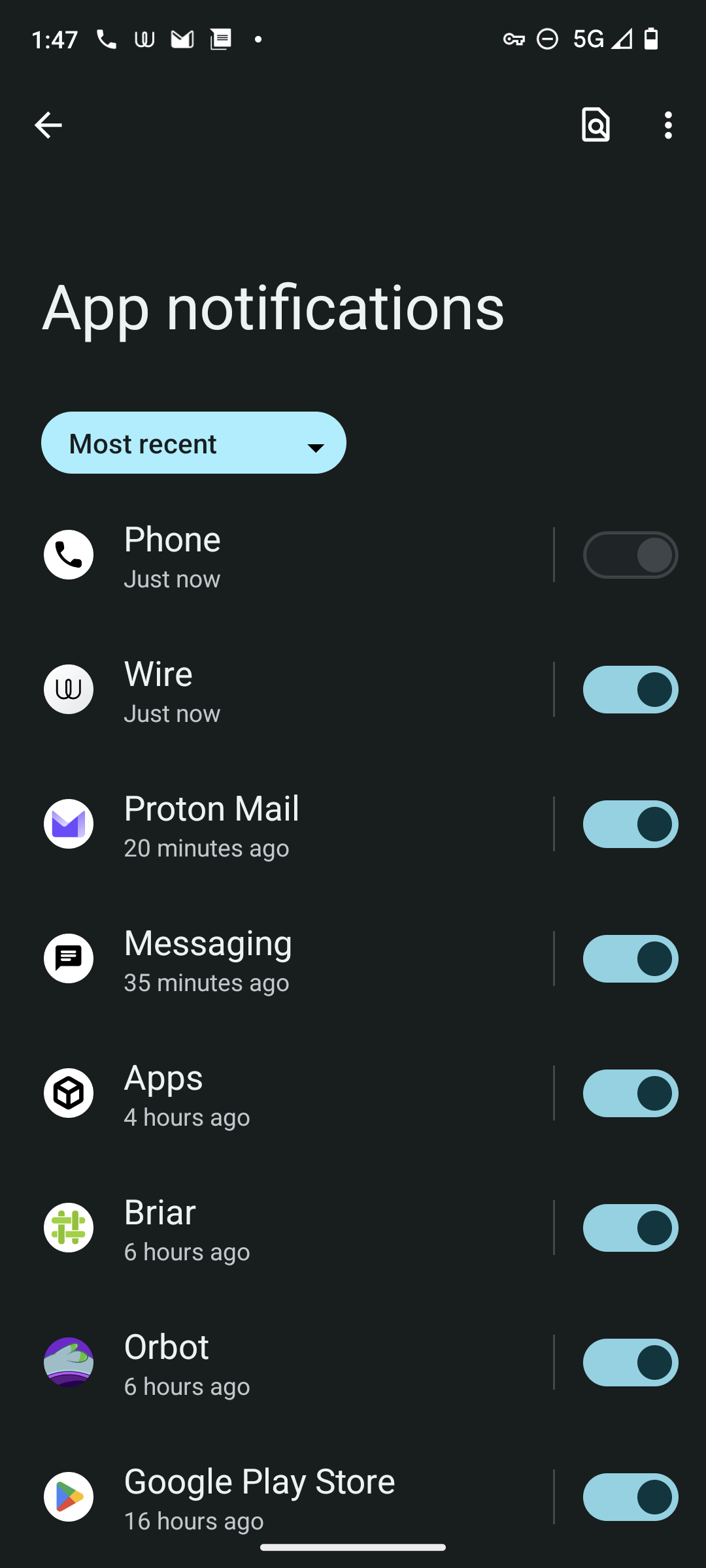Search the app notifications list
This screenshot has width=706, height=1568.
click(596, 125)
